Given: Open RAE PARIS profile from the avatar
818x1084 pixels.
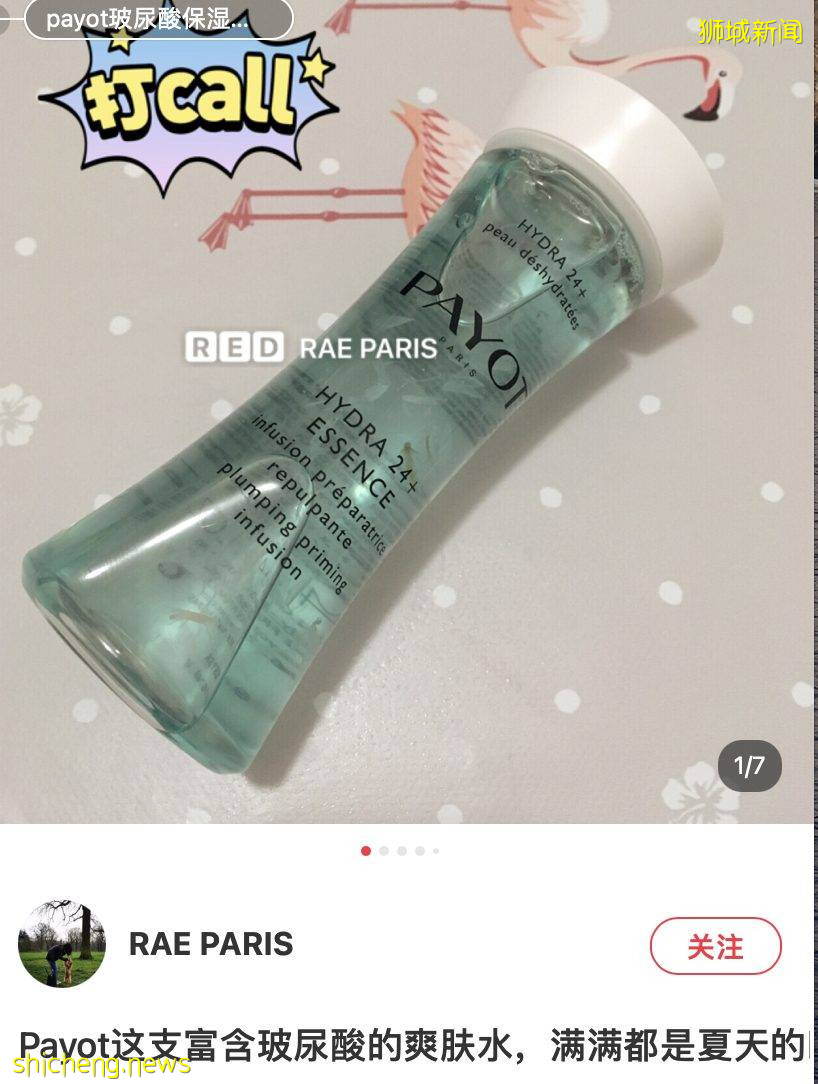Looking at the screenshot, I should (62, 944).
